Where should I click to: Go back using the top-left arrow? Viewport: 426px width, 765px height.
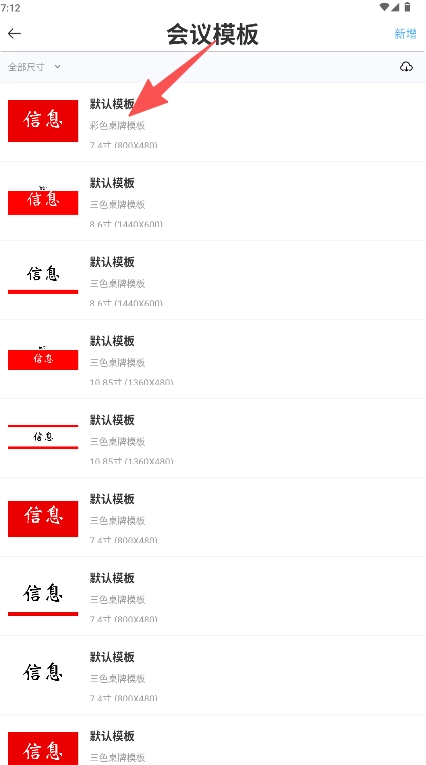[14, 33]
